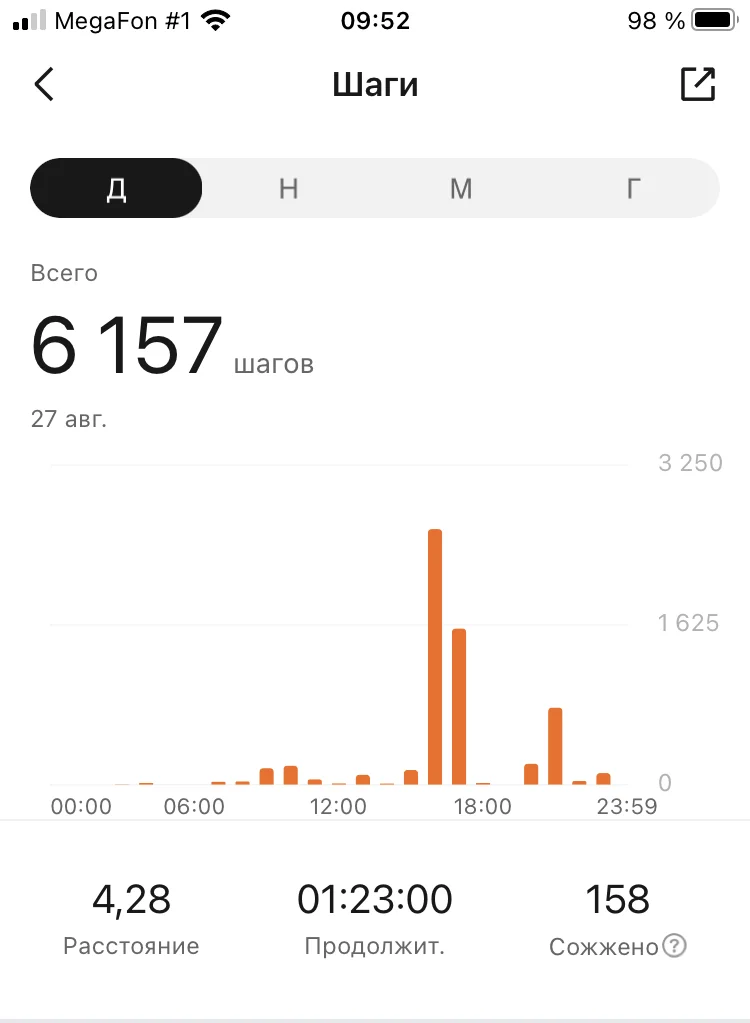The width and height of the screenshot is (750, 1023).
Task: Switch to the Г (year) tab
Action: coord(632,188)
